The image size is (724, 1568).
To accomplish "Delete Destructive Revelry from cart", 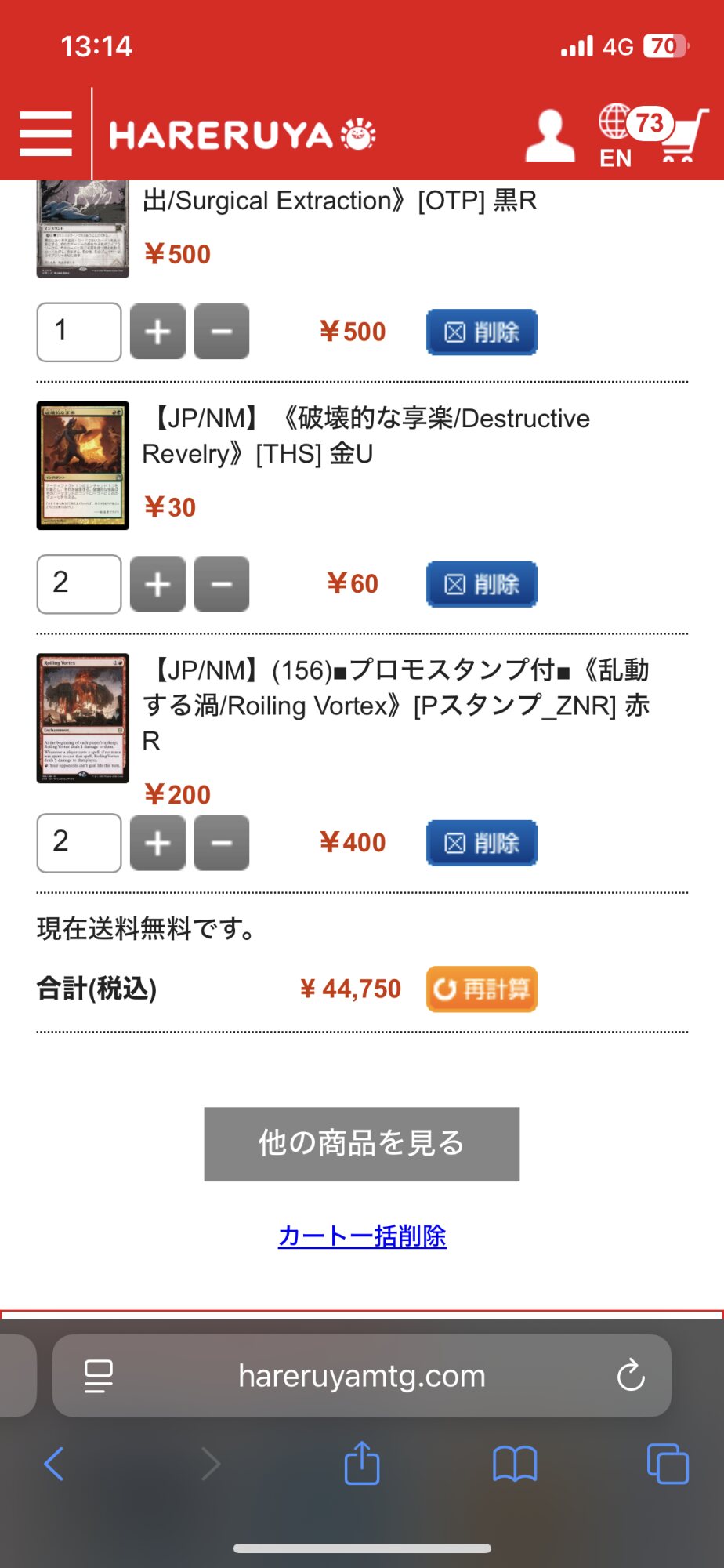I will (x=482, y=584).
